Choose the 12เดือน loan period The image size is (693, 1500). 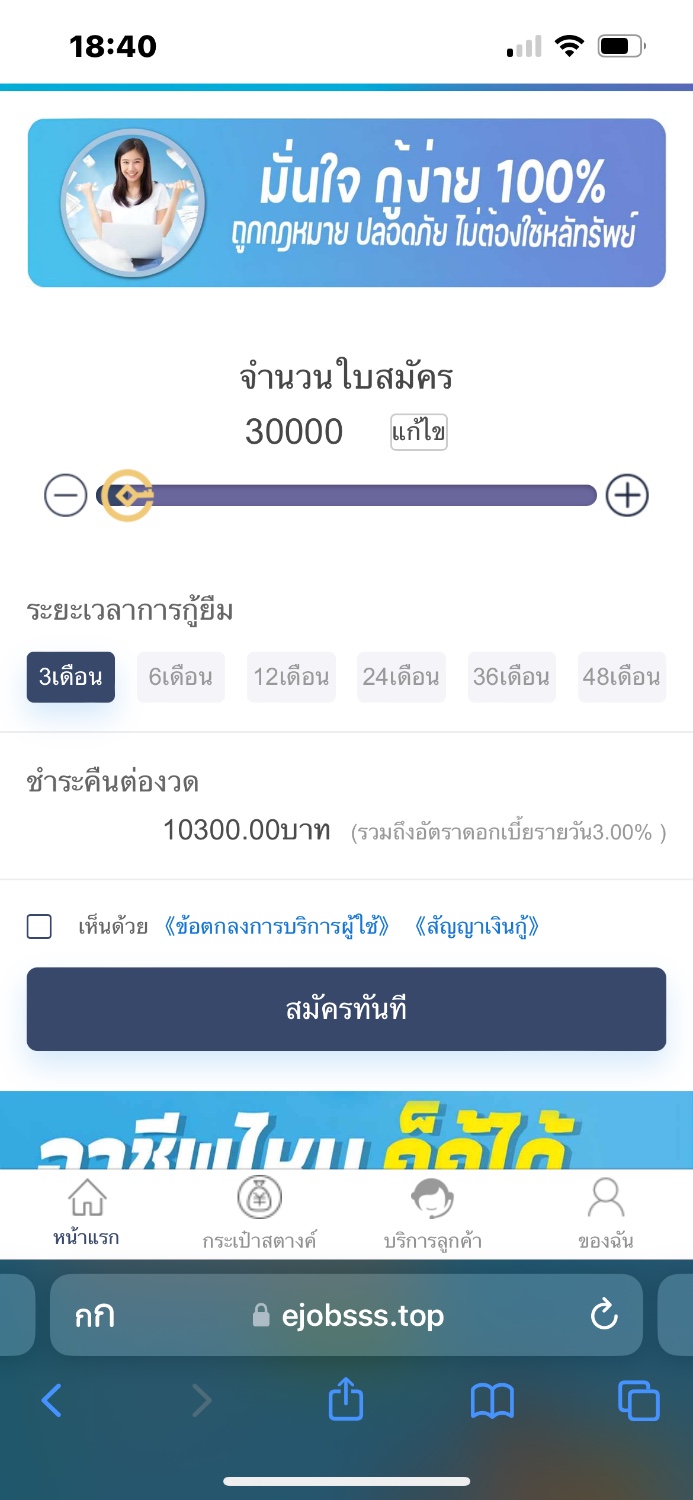point(291,677)
